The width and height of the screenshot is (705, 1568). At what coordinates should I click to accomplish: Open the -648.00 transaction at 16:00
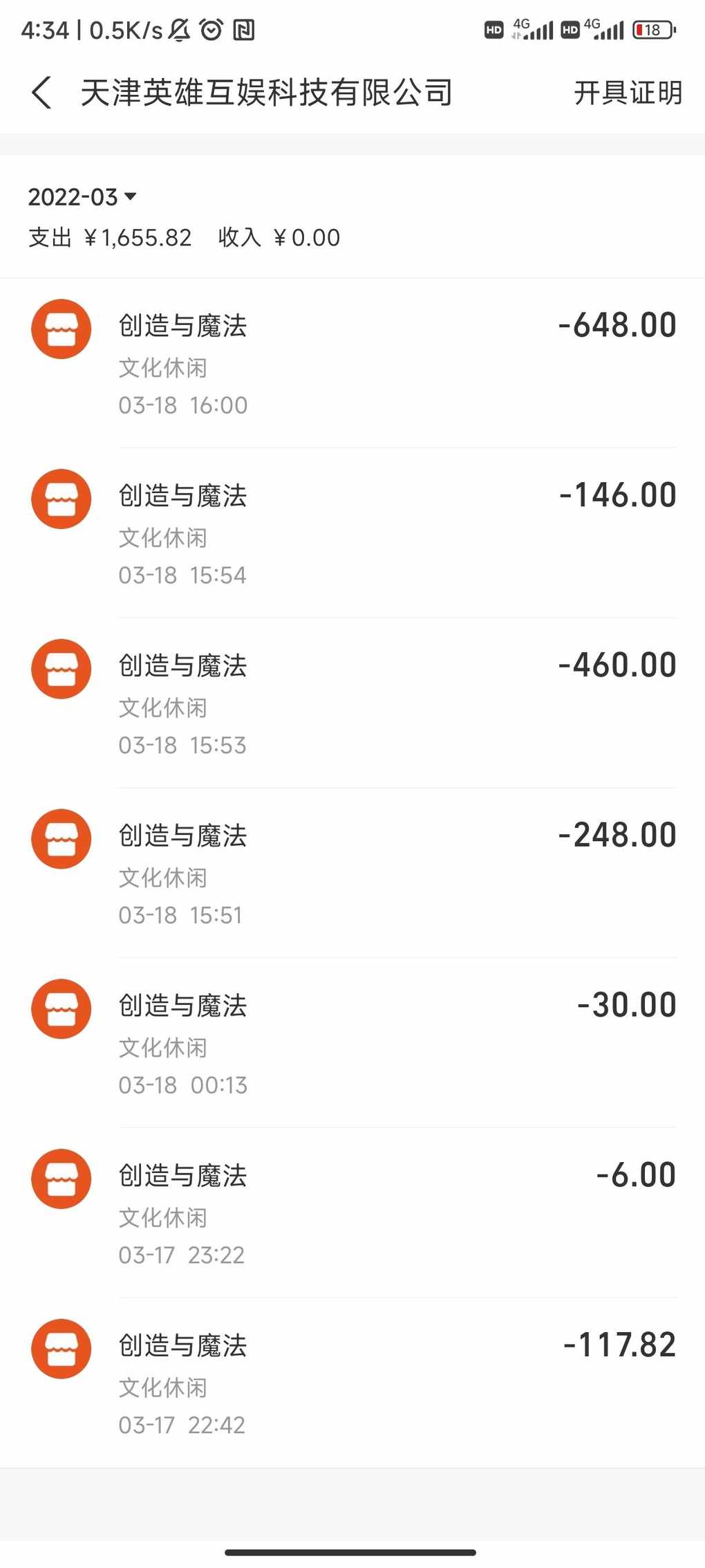pos(352,363)
